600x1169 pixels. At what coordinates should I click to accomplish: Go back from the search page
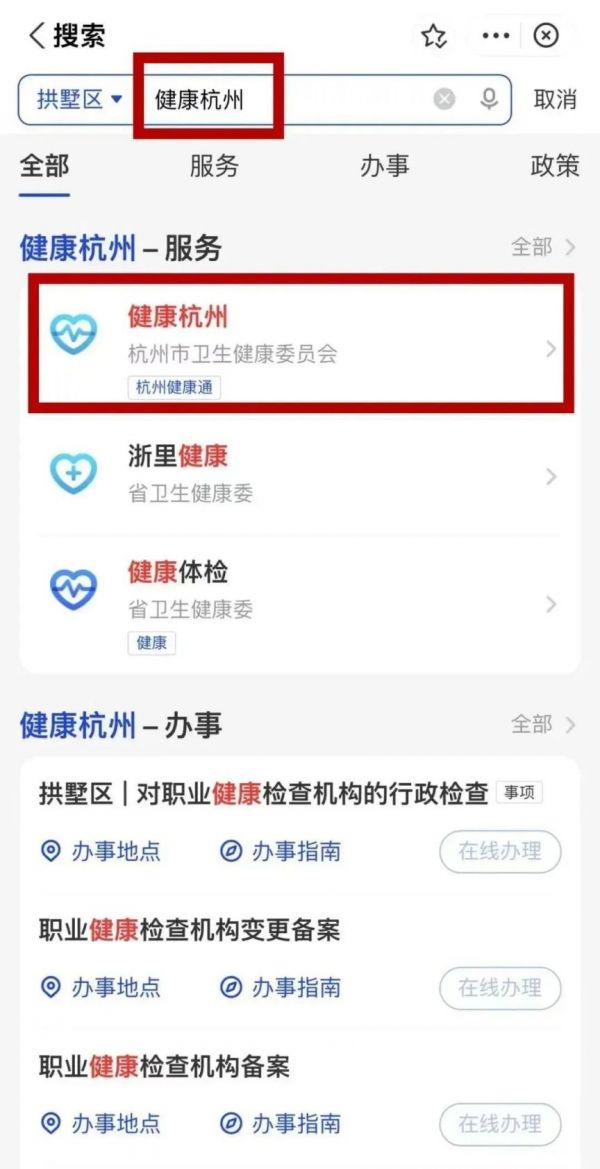[38, 36]
